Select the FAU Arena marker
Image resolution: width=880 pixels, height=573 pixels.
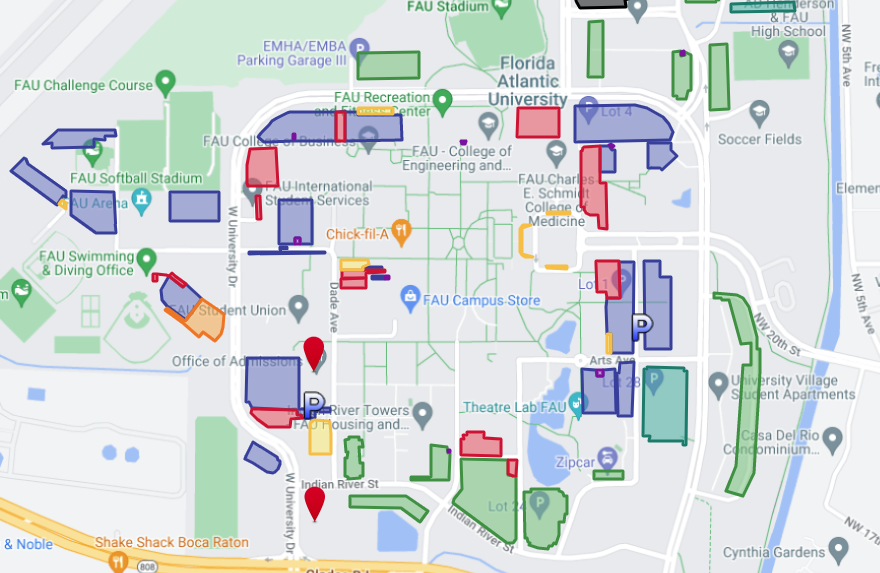(x=141, y=199)
